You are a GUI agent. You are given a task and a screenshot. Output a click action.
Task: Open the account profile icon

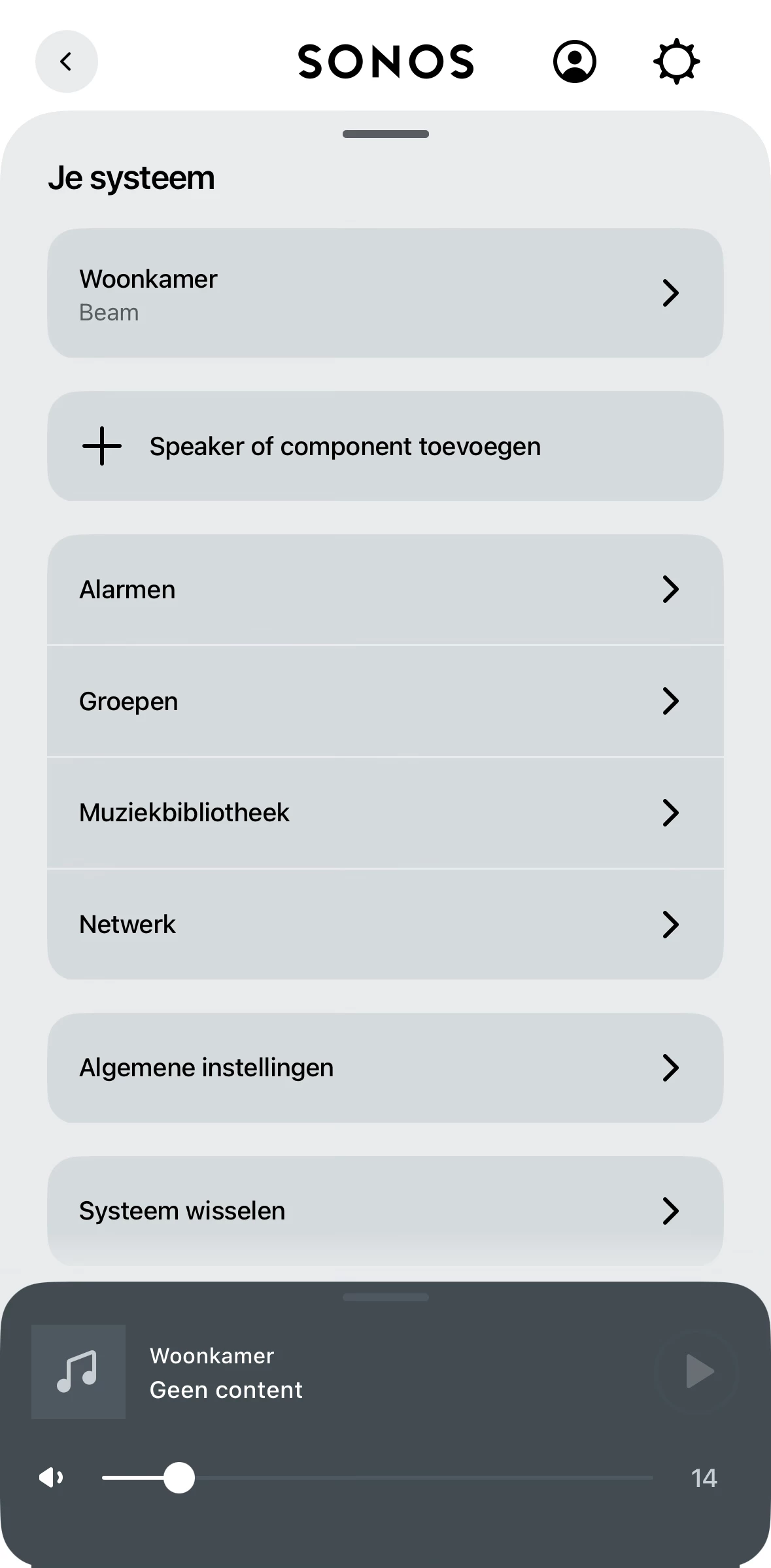point(574,61)
